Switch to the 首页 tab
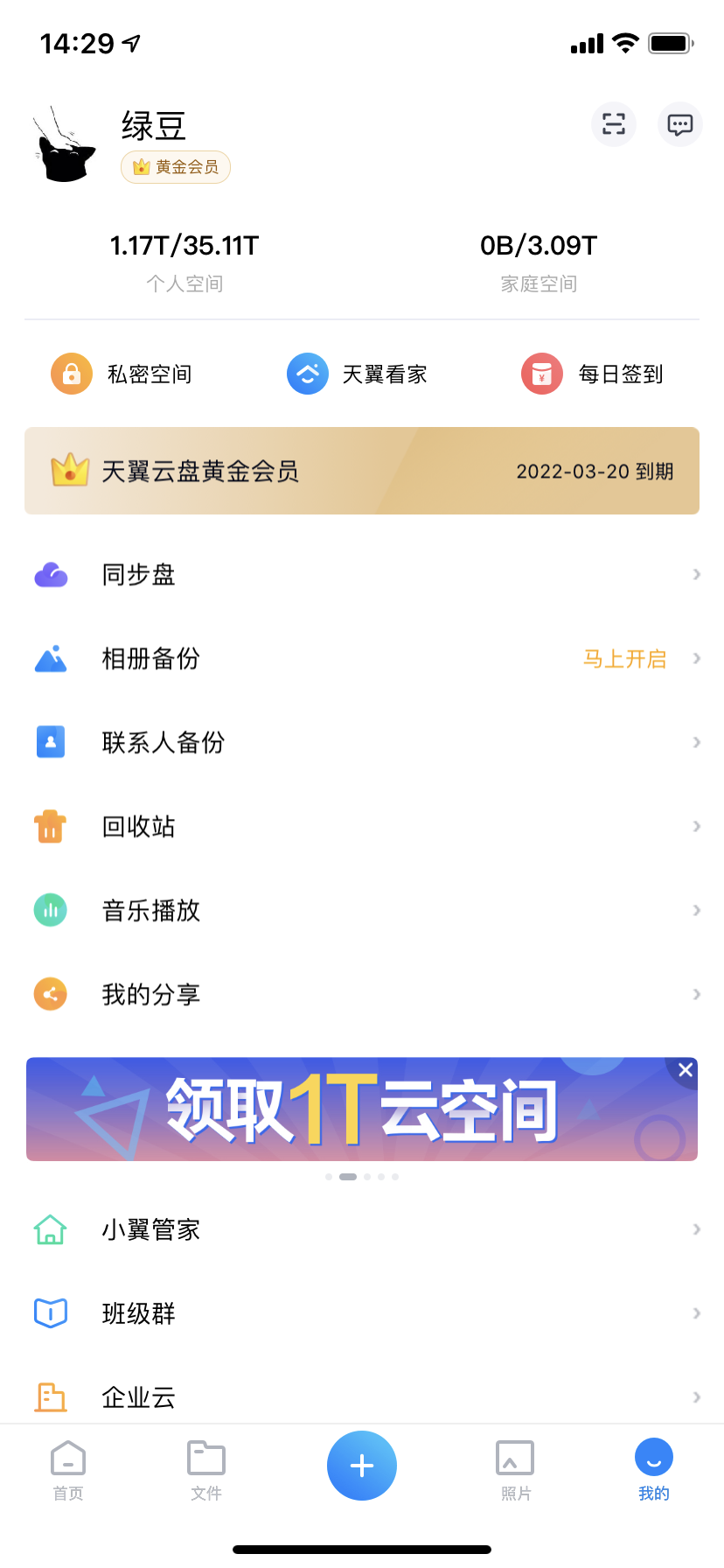 coord(68,1470)
